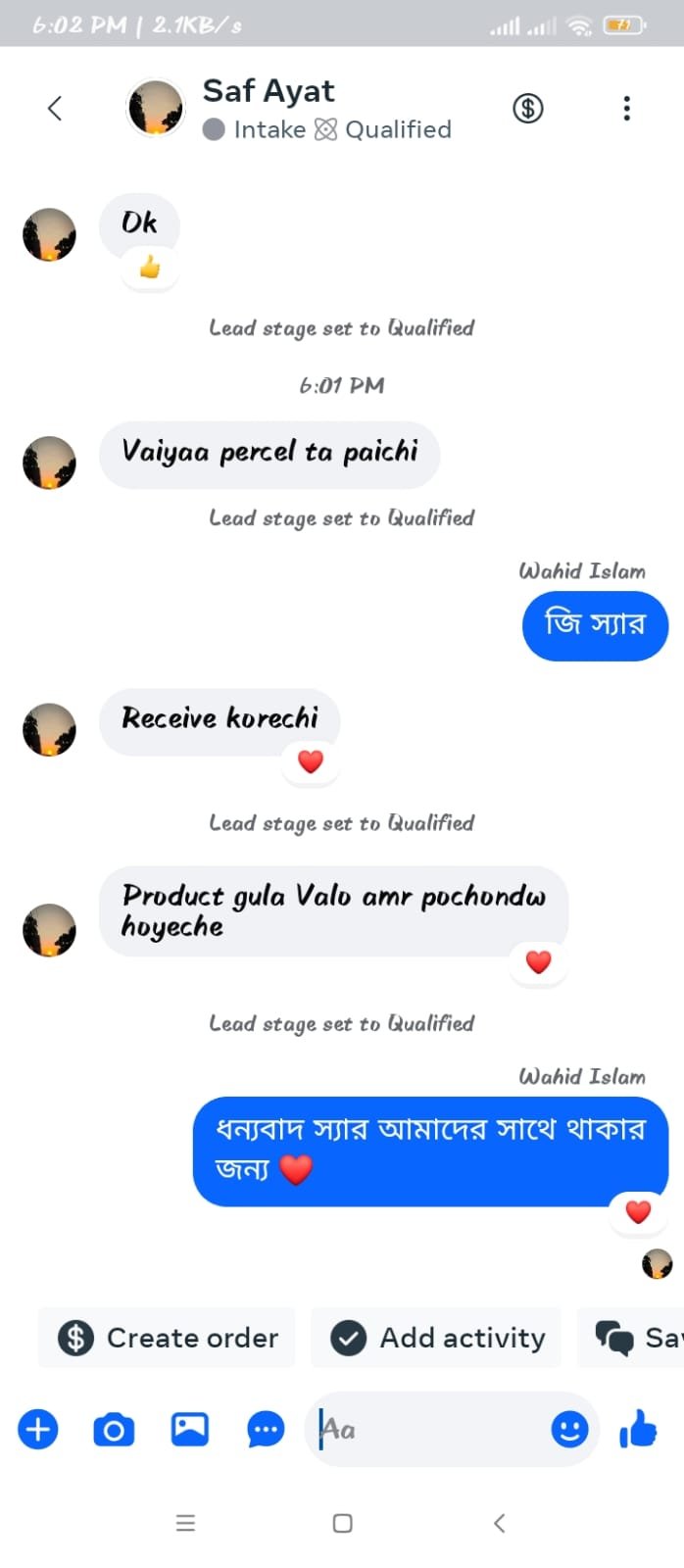Tap the heart reaction on Receive korechi
The height and width of the screenshot is (1568, 684).
[x=311, y=761]
